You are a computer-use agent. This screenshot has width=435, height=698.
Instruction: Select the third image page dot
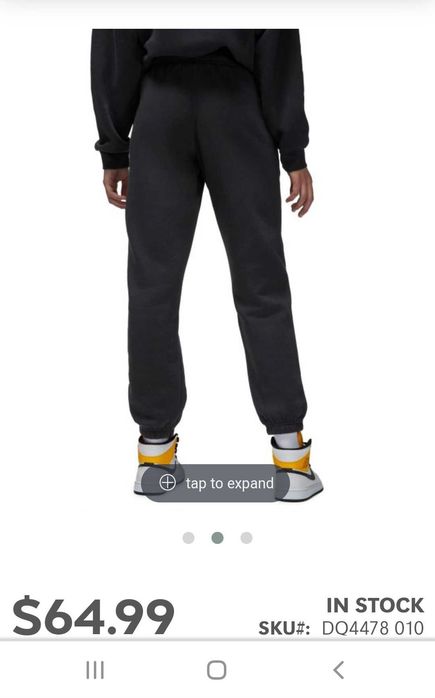pyautogui.click(x=246, y=538)
